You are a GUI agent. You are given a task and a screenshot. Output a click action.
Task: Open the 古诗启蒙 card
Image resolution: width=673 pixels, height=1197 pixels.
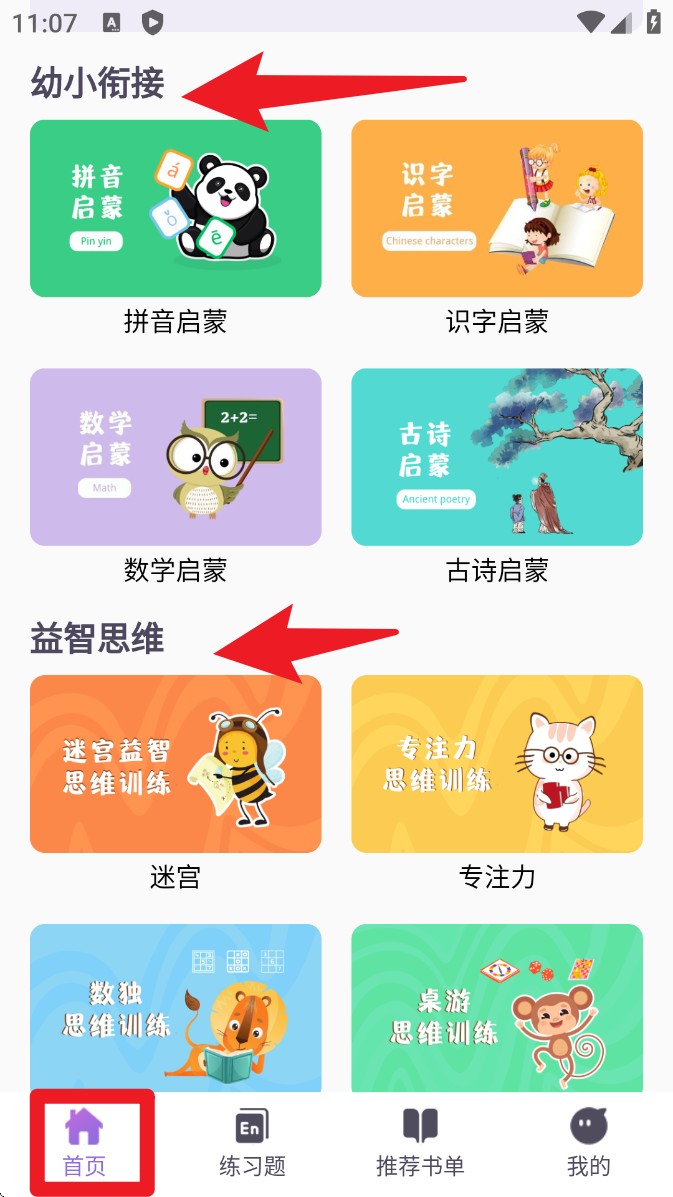[496, 457]
